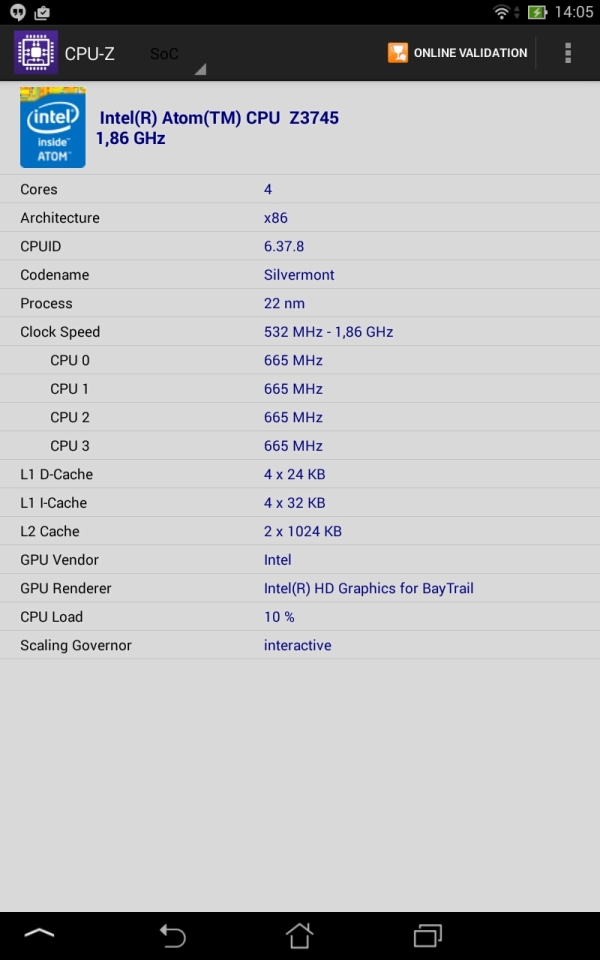Go to the home screen
600x960 pixels.
299,935
